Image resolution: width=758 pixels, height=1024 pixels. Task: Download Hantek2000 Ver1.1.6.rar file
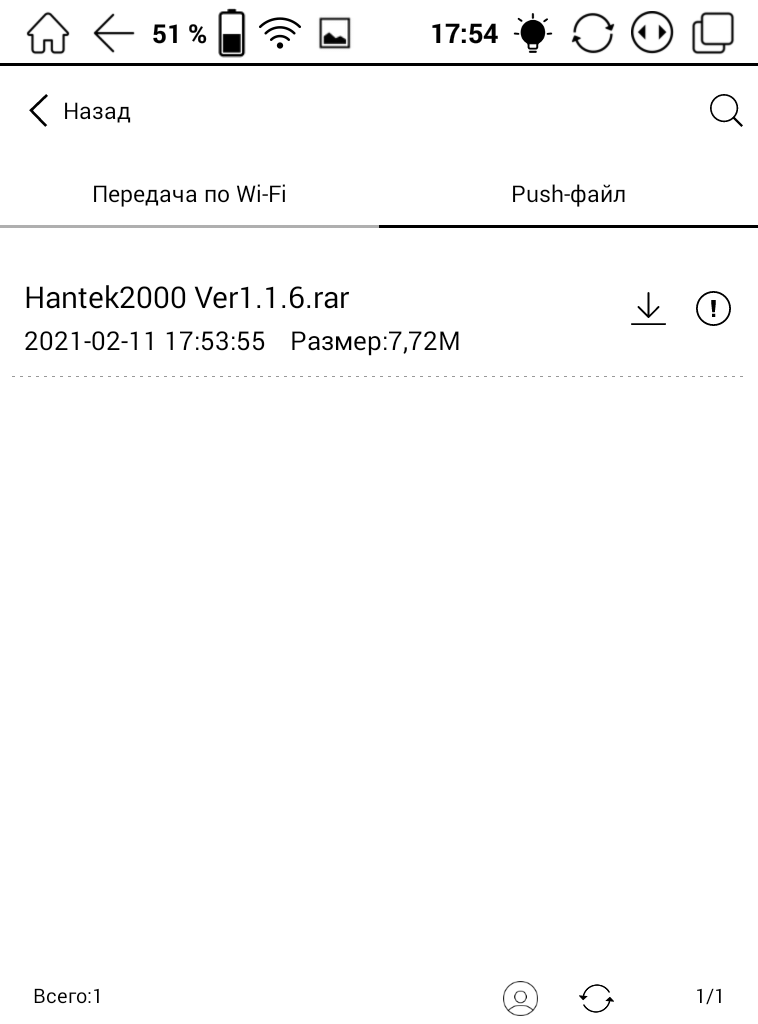[649, 309]
